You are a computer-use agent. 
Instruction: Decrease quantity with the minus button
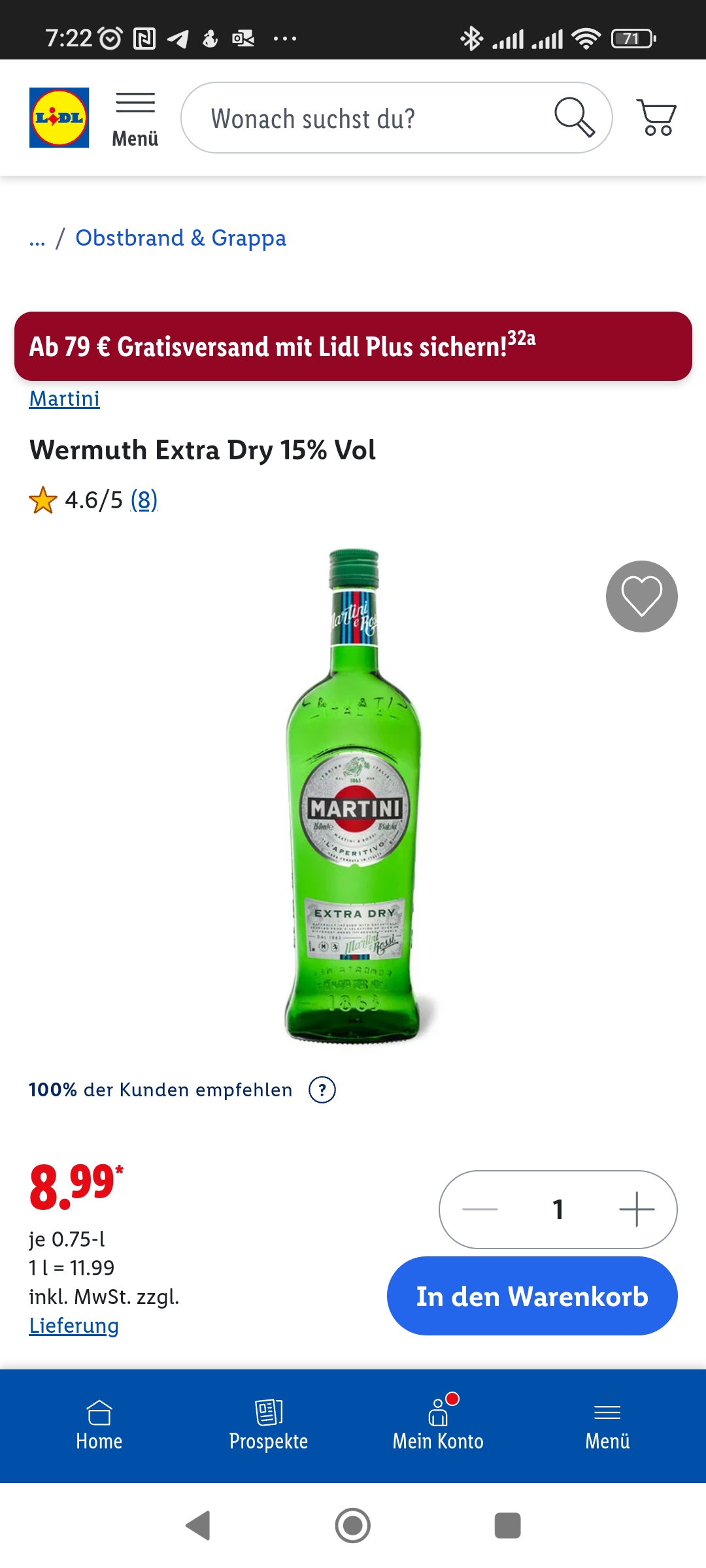480,1209
